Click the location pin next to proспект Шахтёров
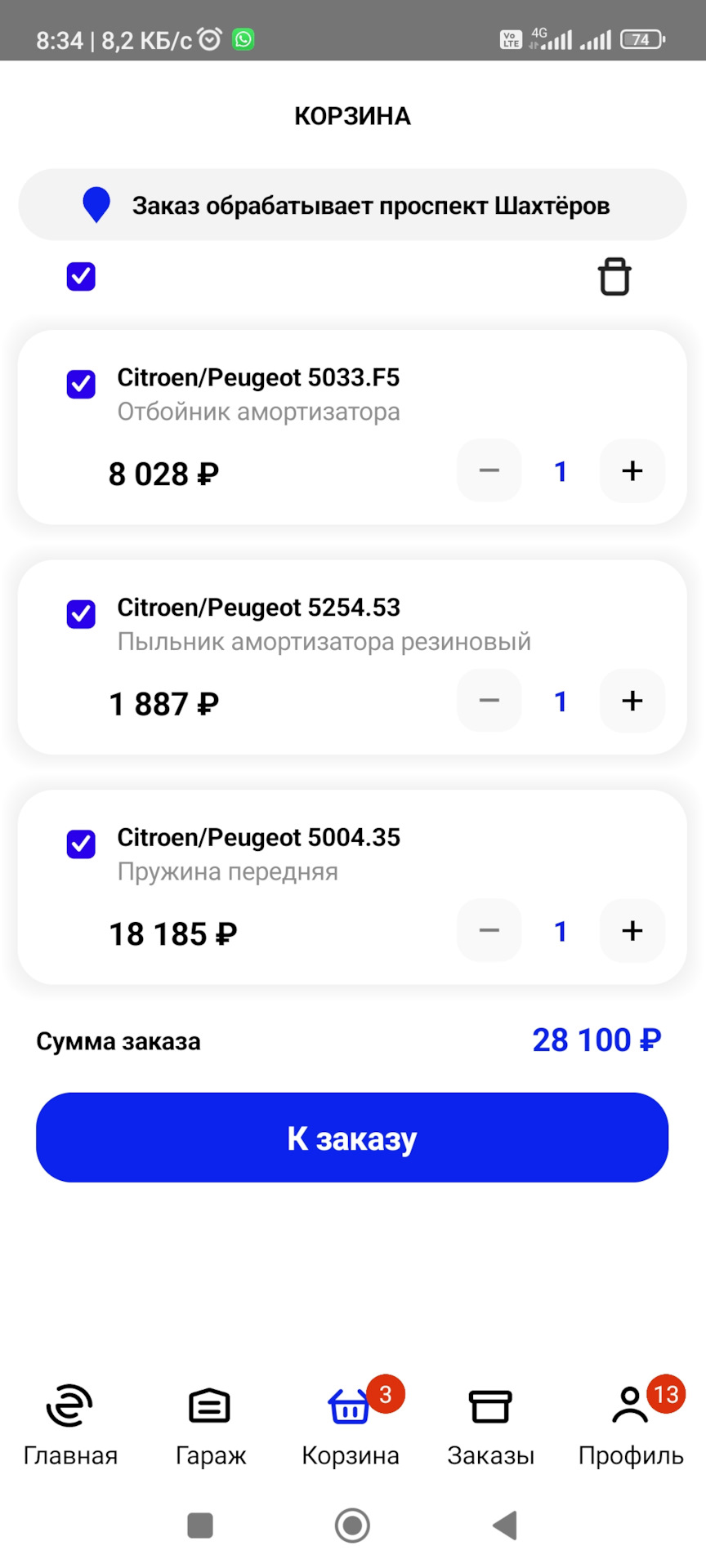The image size is (706, 1568). (96, 204)
